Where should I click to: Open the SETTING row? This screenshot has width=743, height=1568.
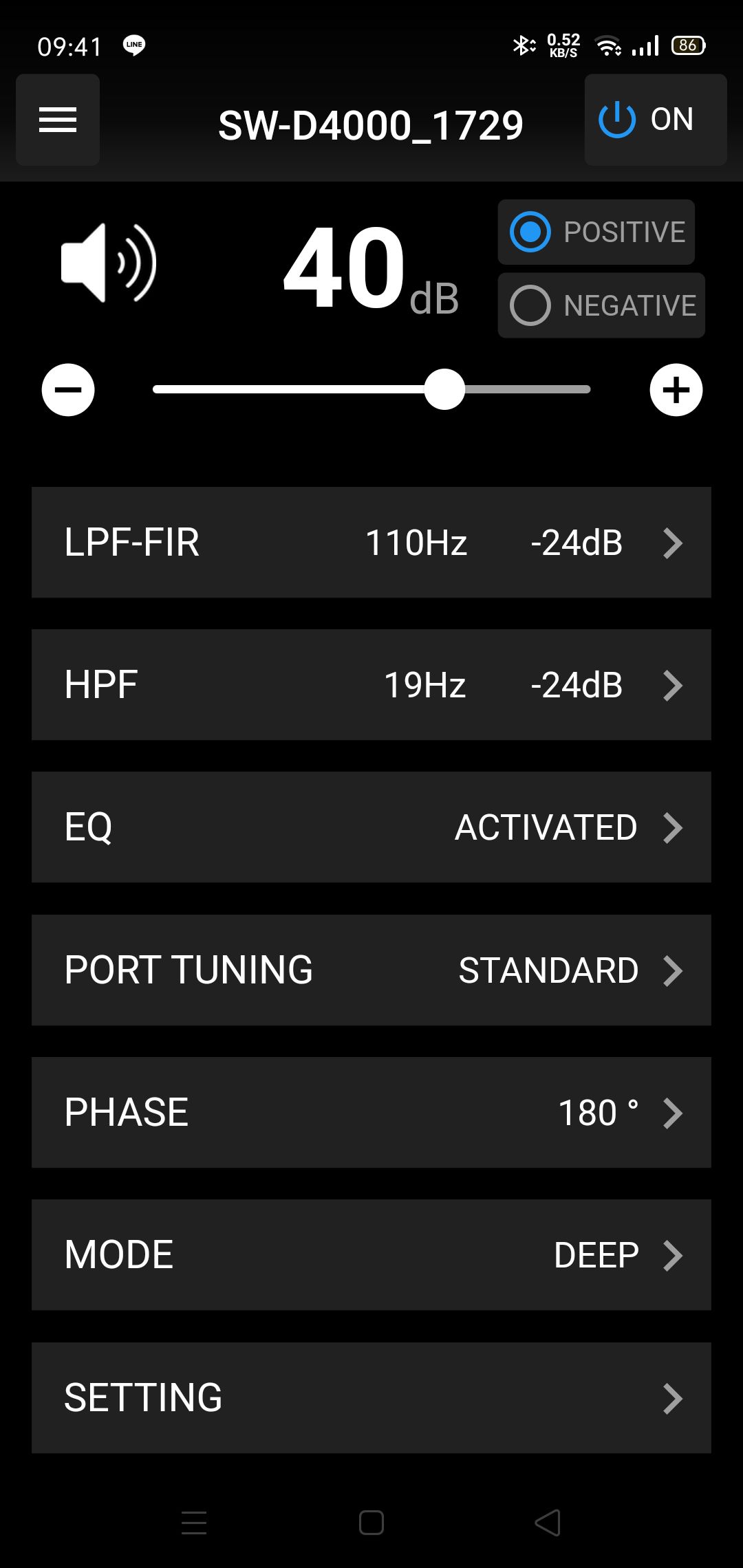click(371, 1397)
